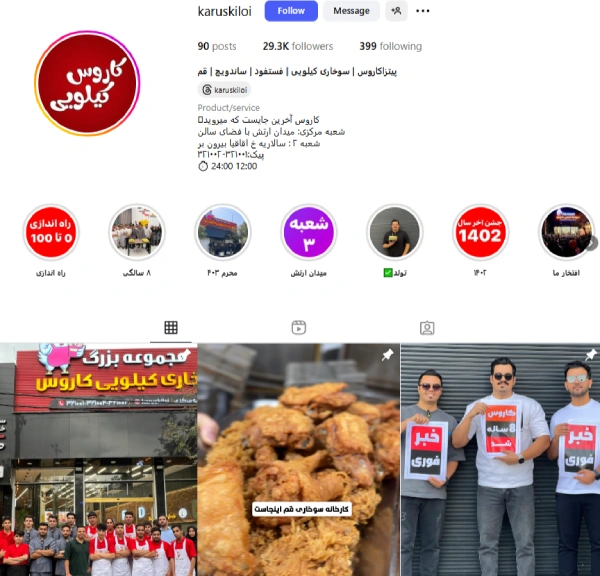Open the محرم ۴۰۳ highlight

point(222,232)
